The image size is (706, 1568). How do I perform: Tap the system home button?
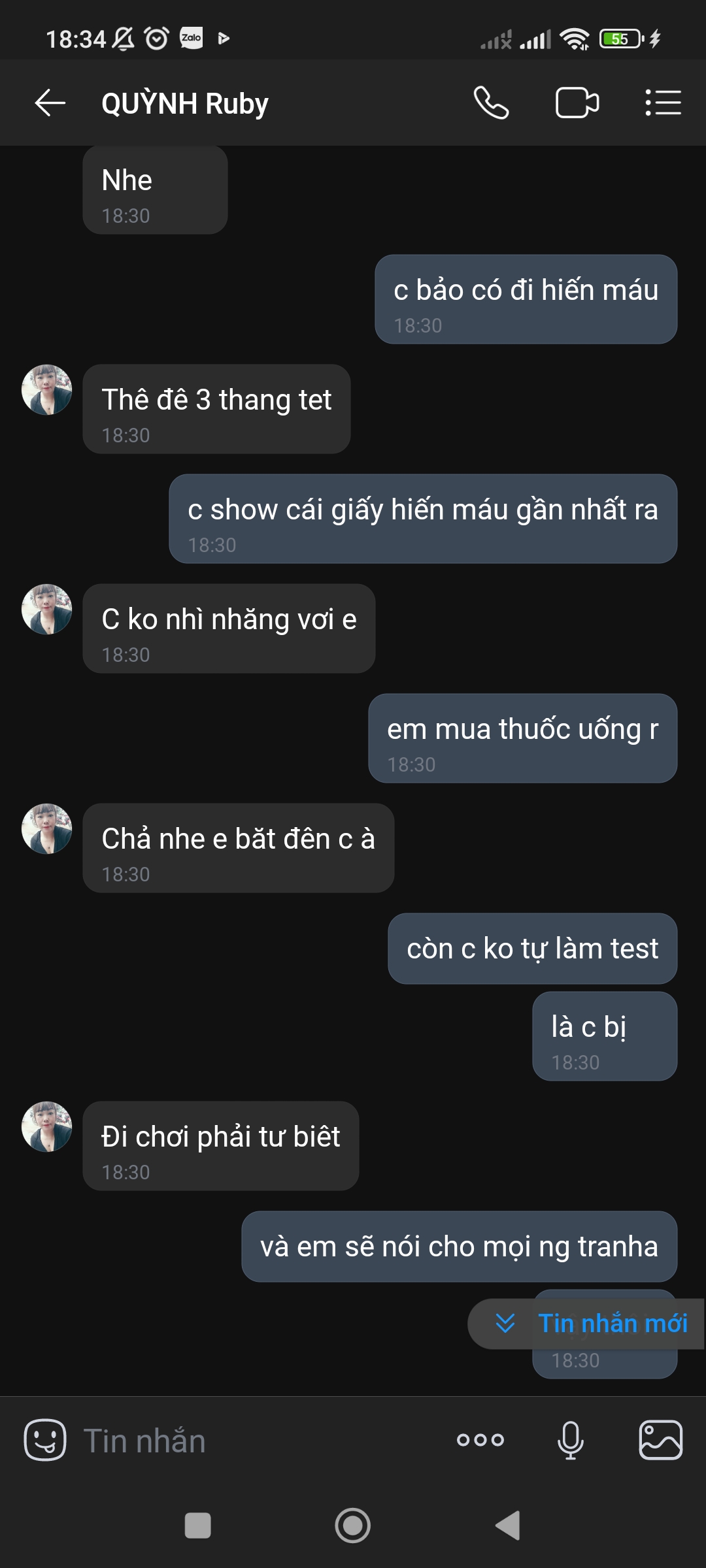[x=353, y=1526]
